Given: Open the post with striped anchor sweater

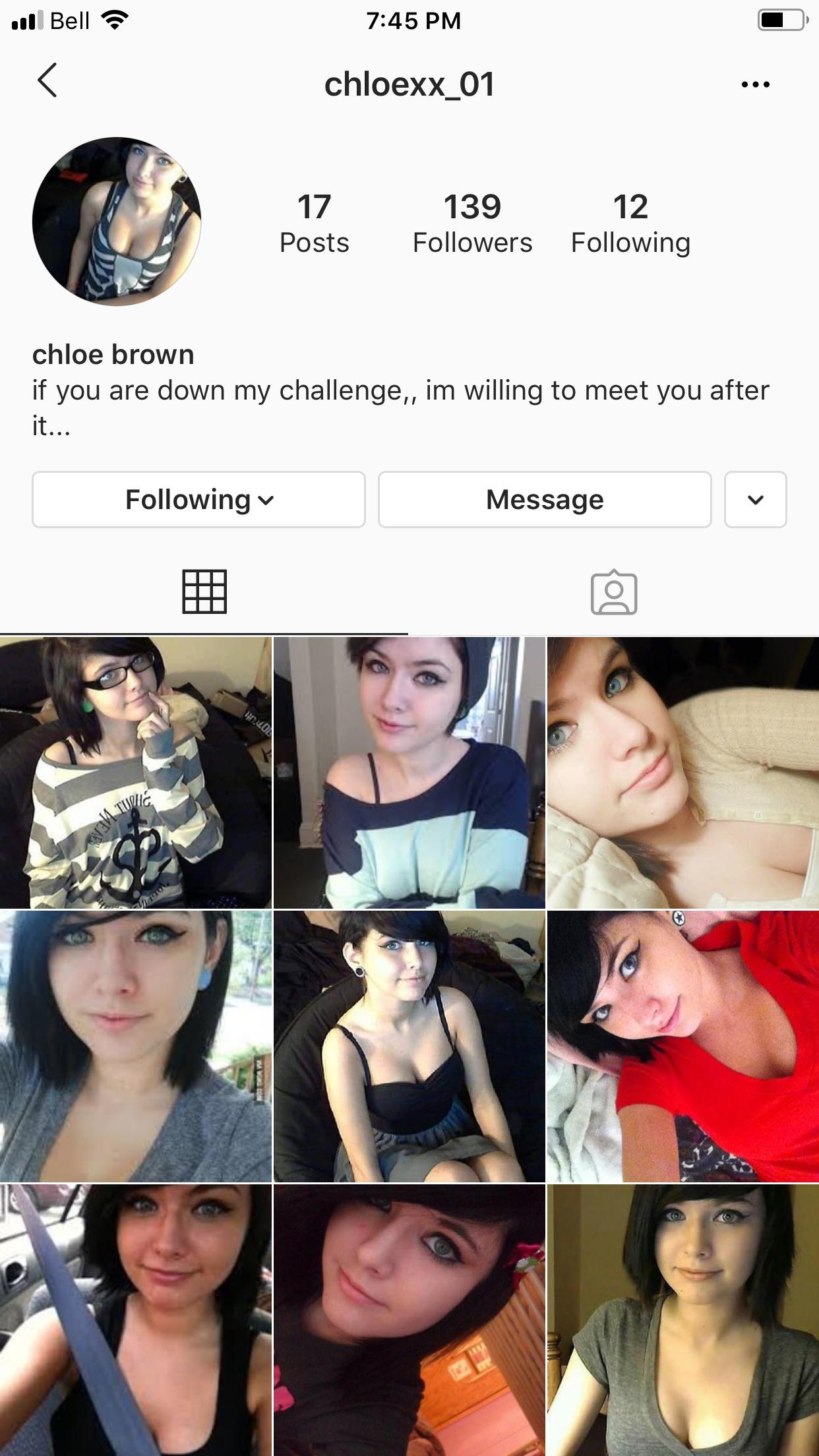Looking at the screenshot, I should coord(135,773).
